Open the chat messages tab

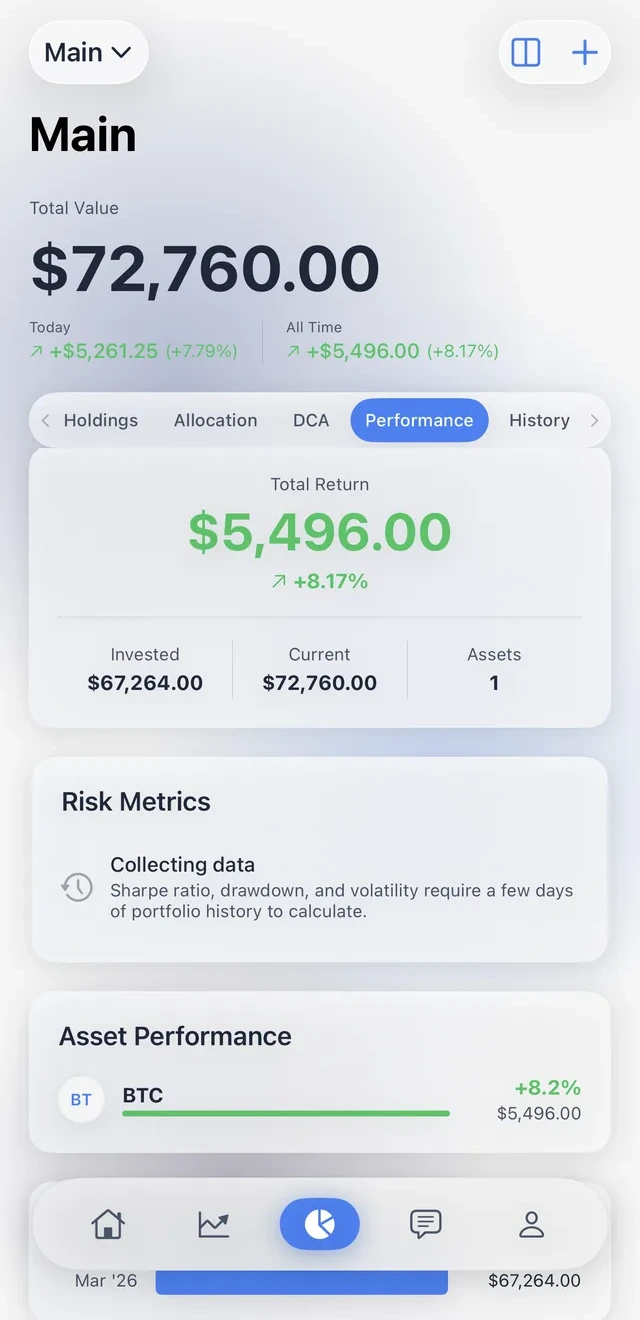point(426,1223)
